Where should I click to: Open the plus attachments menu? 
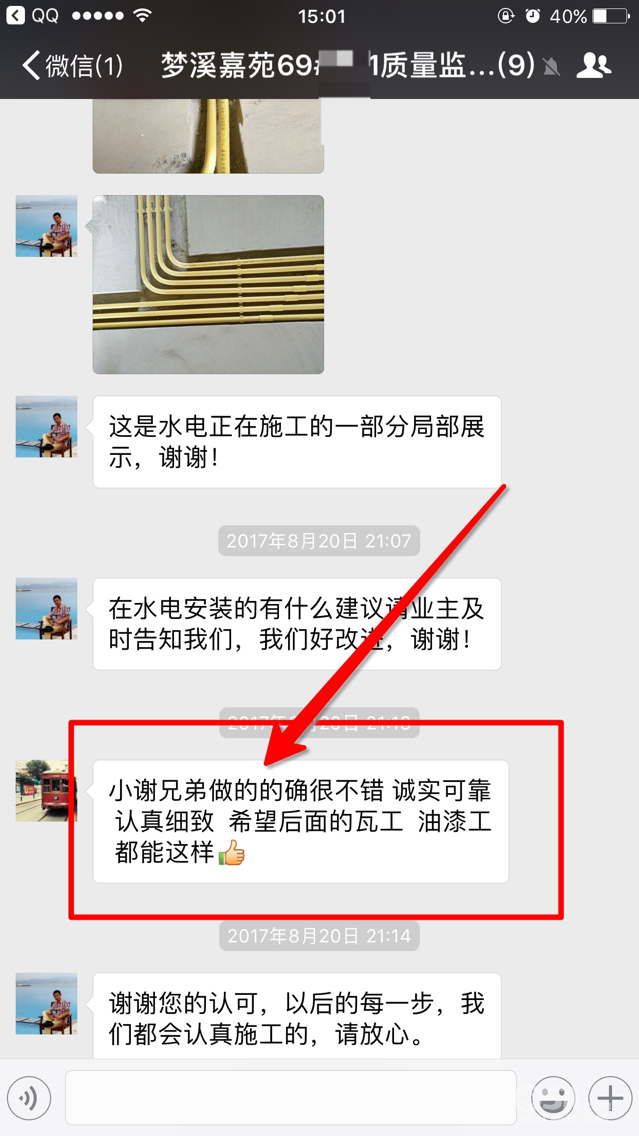(x=609, y=1099)
